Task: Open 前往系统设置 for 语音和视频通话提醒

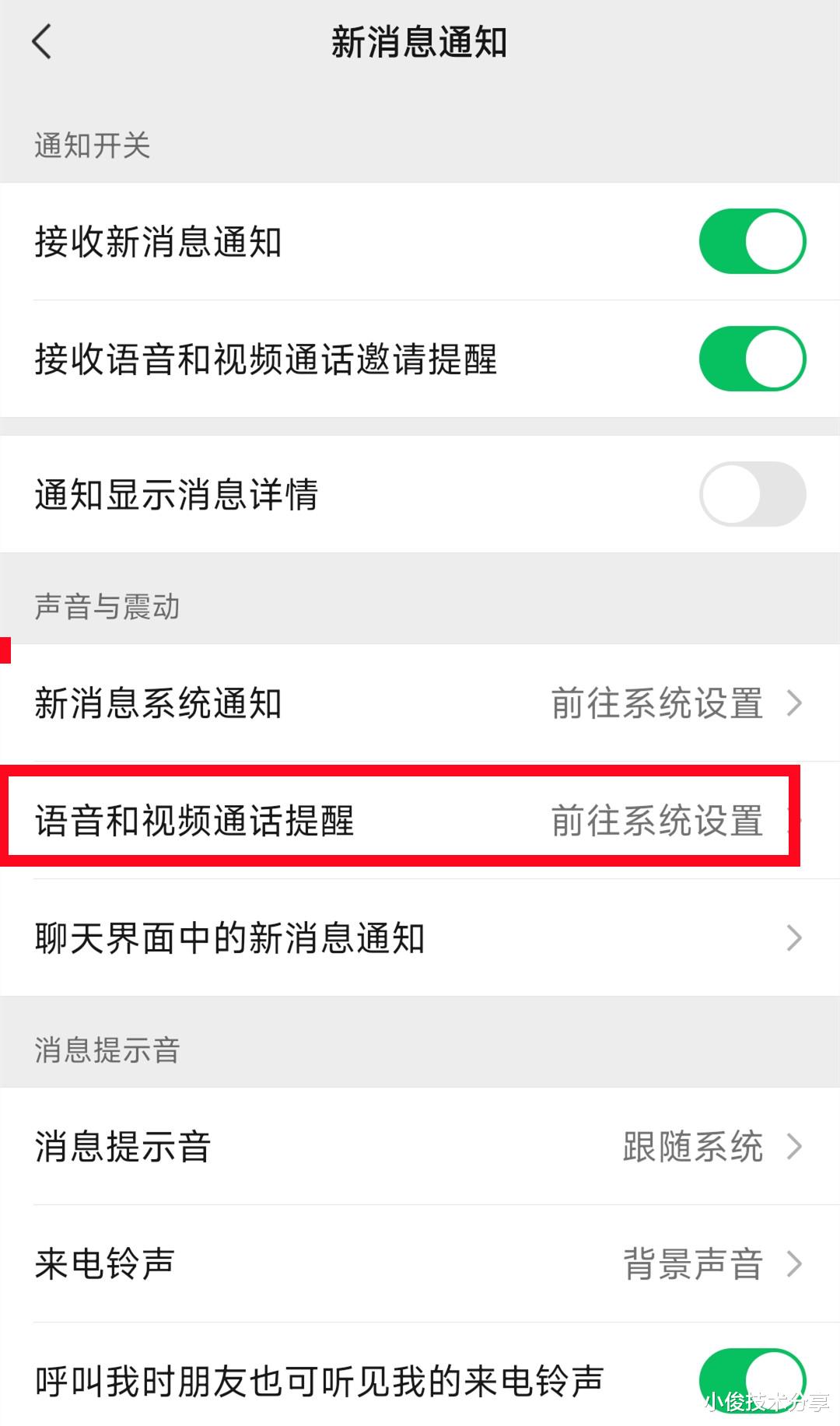Action: [657, 819]
